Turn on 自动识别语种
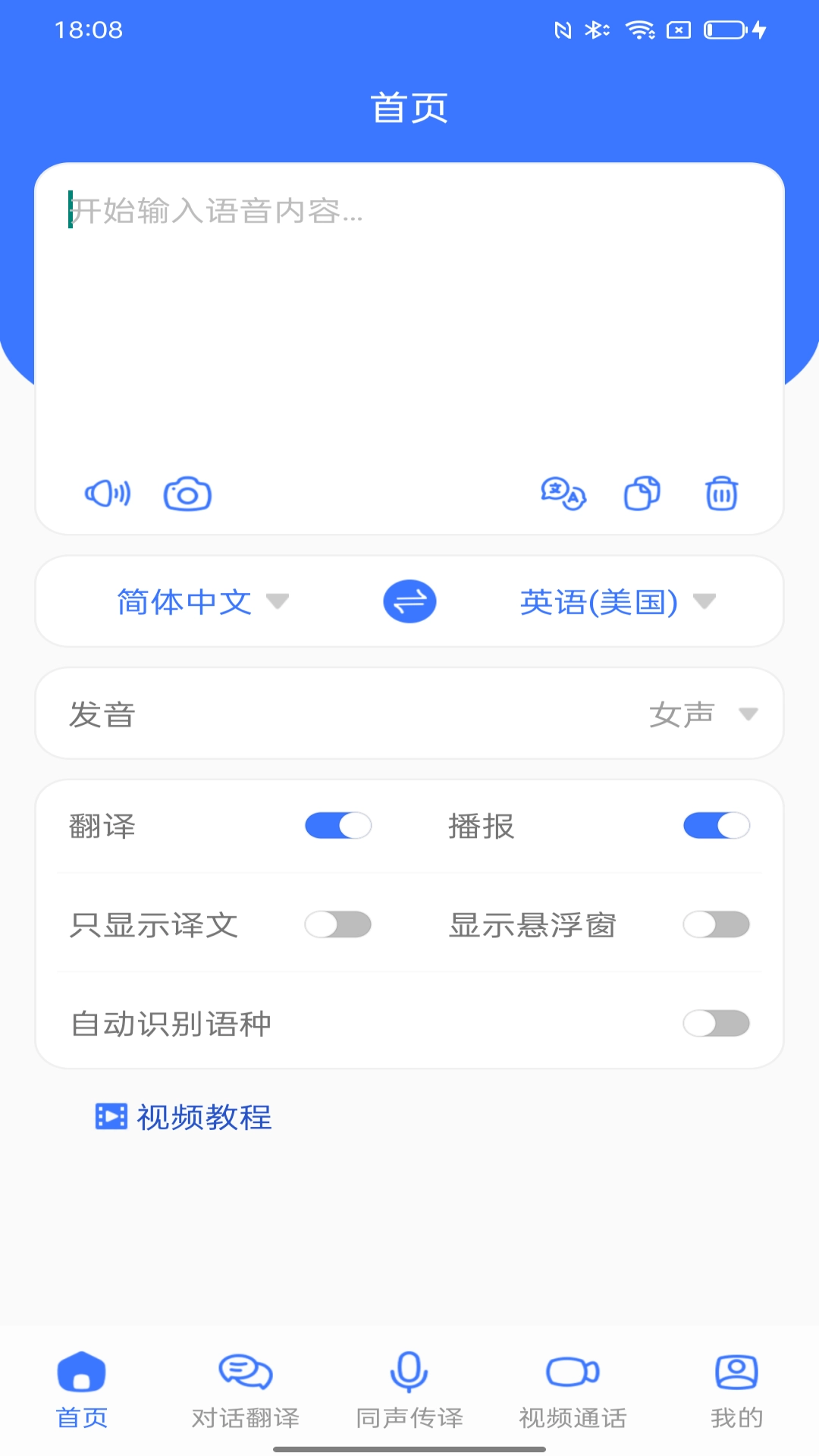819x1456 pixels. click(x=717, y=1024)
